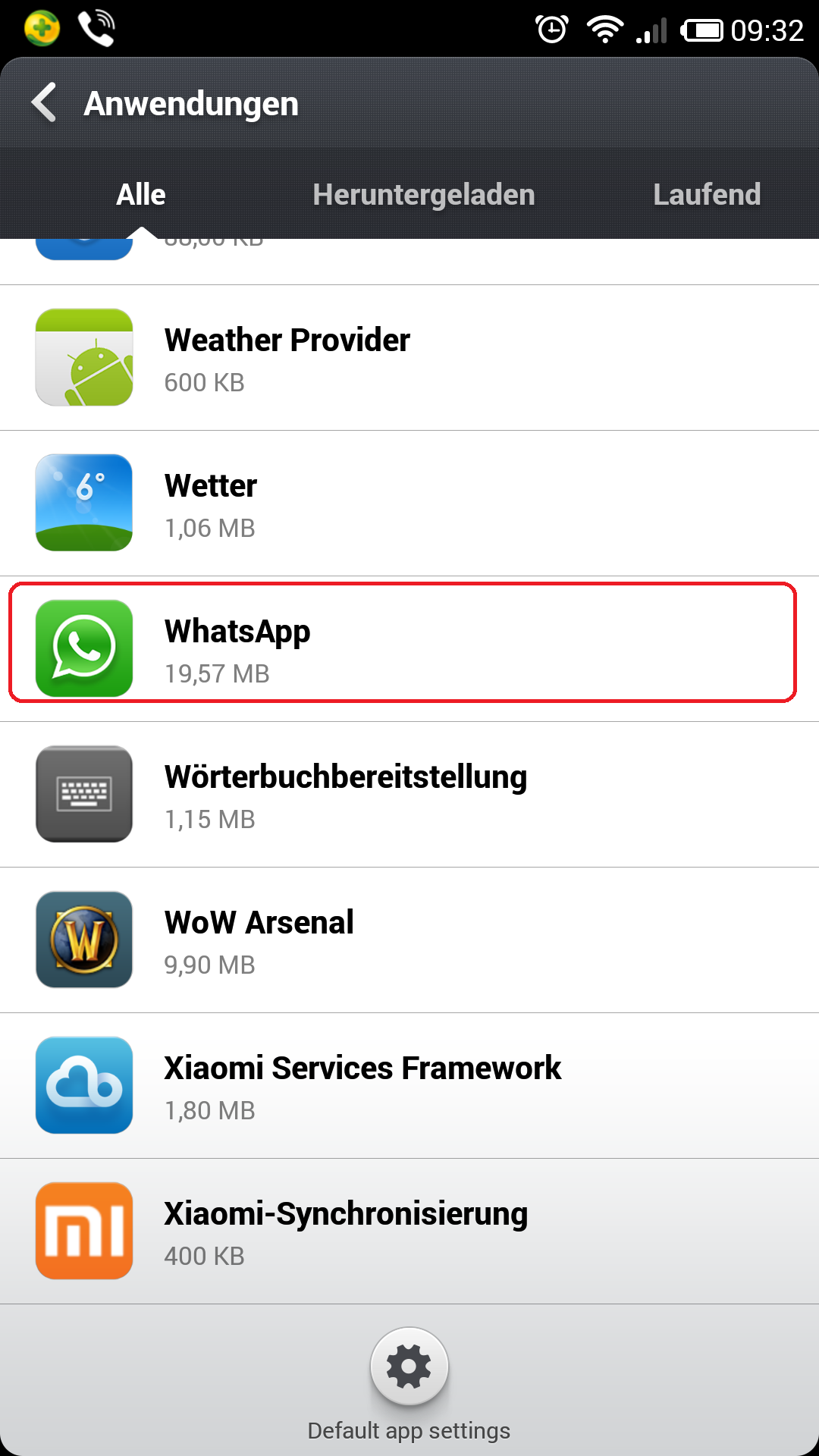Open WhatsApp app details
The image size is (819, 1456).
(x=409, y=649)
